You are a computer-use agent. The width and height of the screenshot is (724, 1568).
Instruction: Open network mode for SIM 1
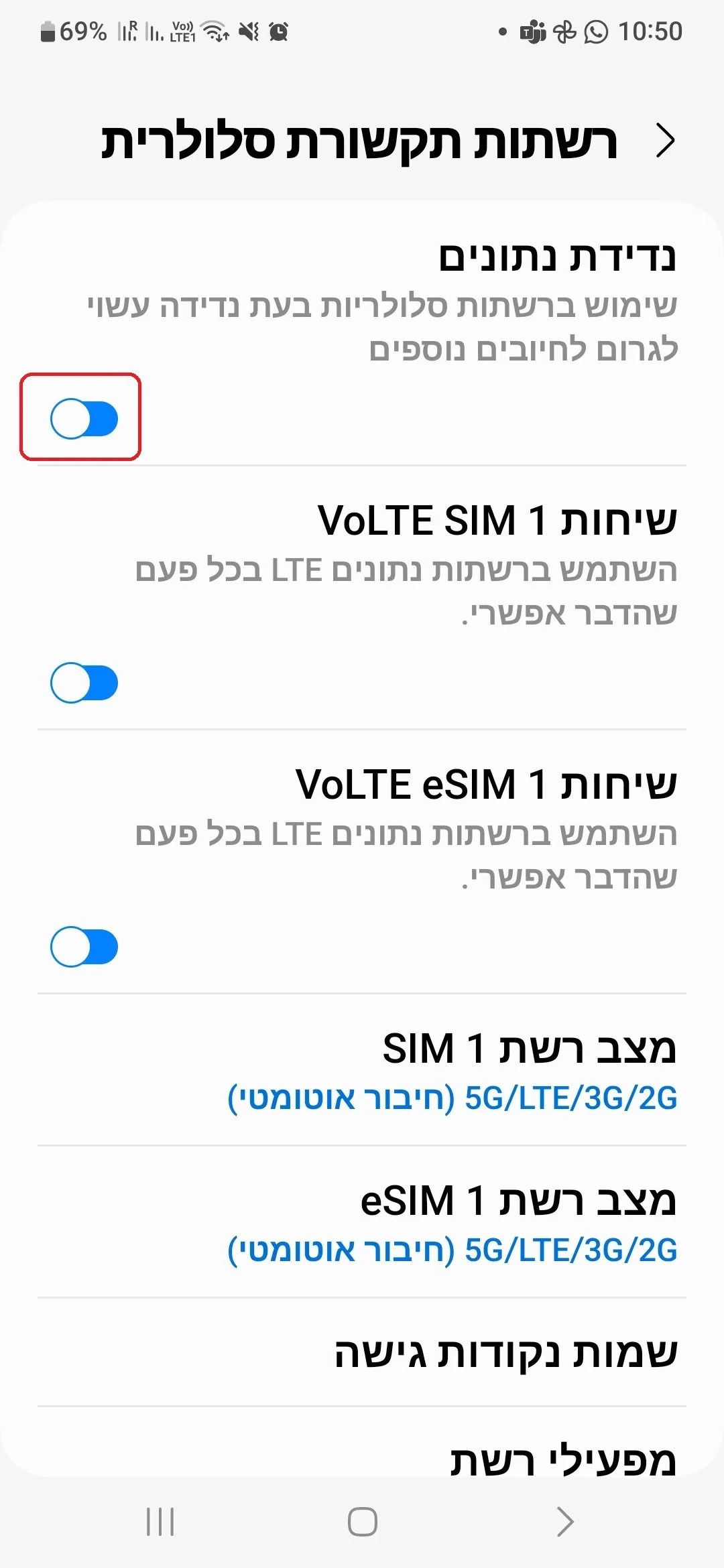tap(452, 1071)
